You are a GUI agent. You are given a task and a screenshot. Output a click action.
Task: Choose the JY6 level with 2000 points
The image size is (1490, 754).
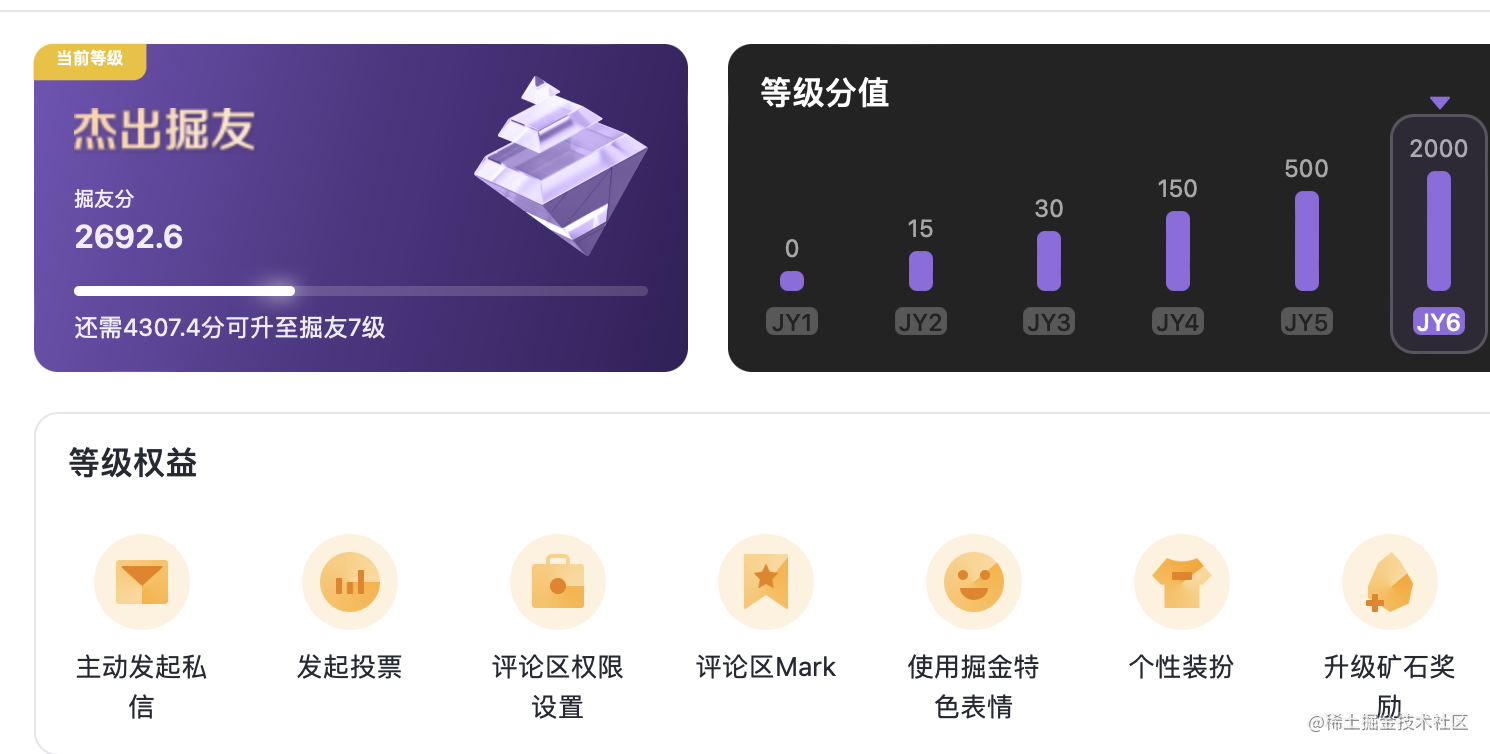click(1438, 232)
